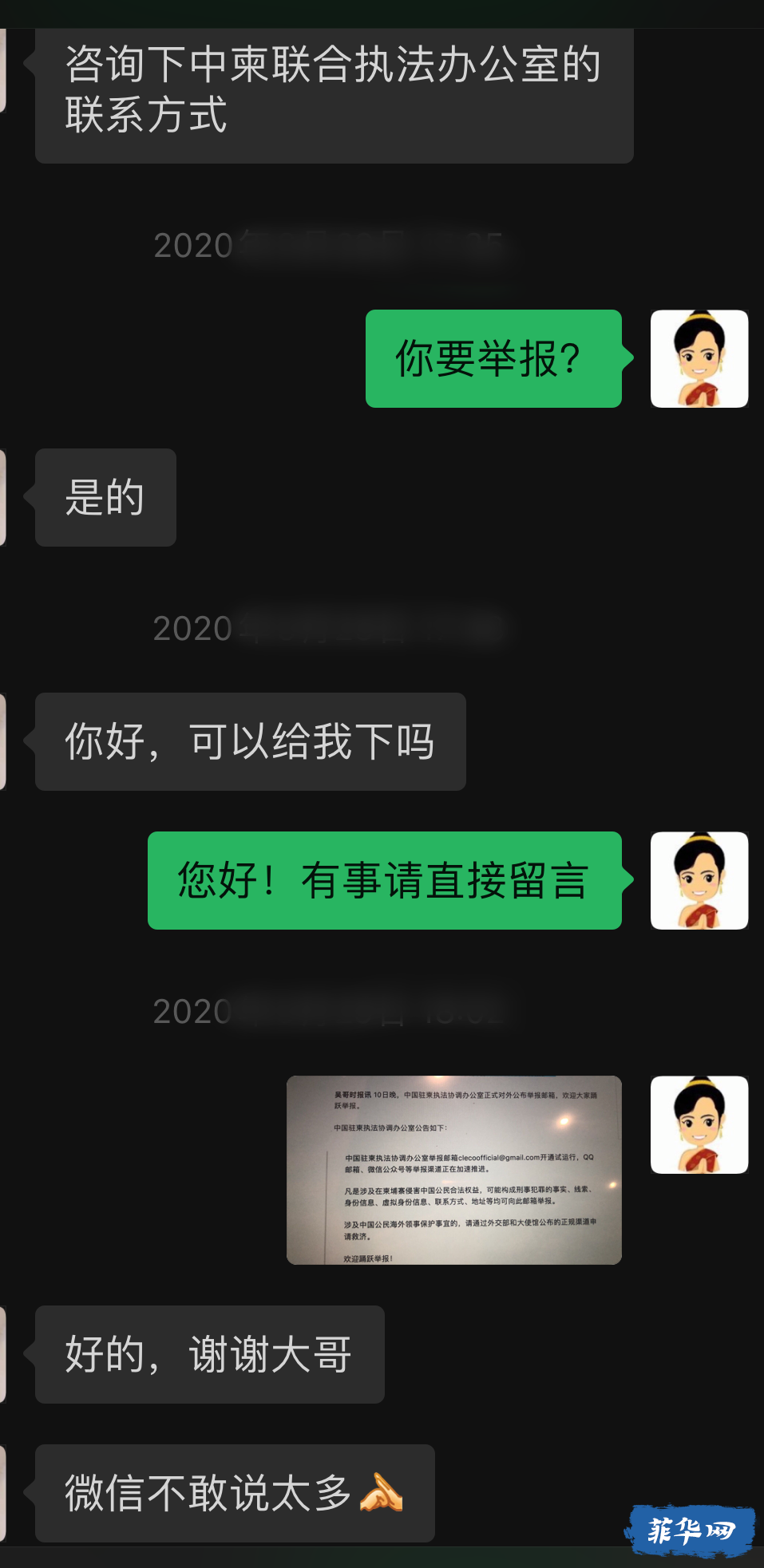This screenshot has width=764, height=1568.
Task: Open the shared announcement photo message
Action: click(453, 1170)
